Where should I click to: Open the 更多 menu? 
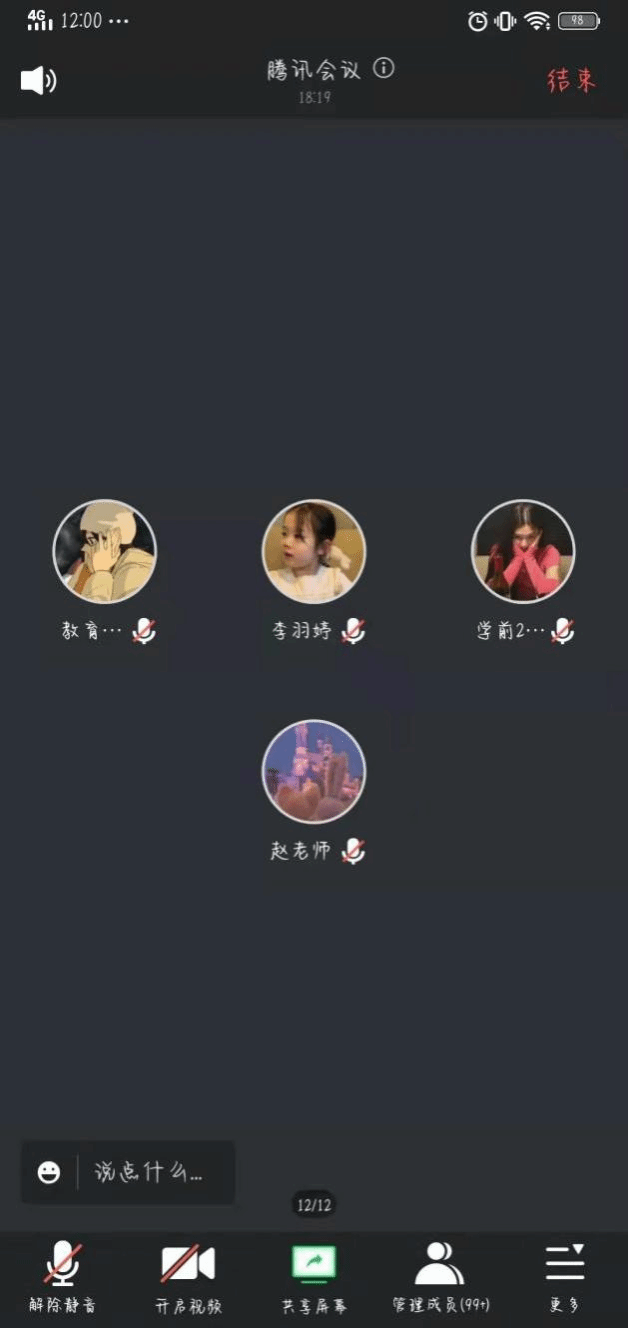click(x=565, y=1276)
